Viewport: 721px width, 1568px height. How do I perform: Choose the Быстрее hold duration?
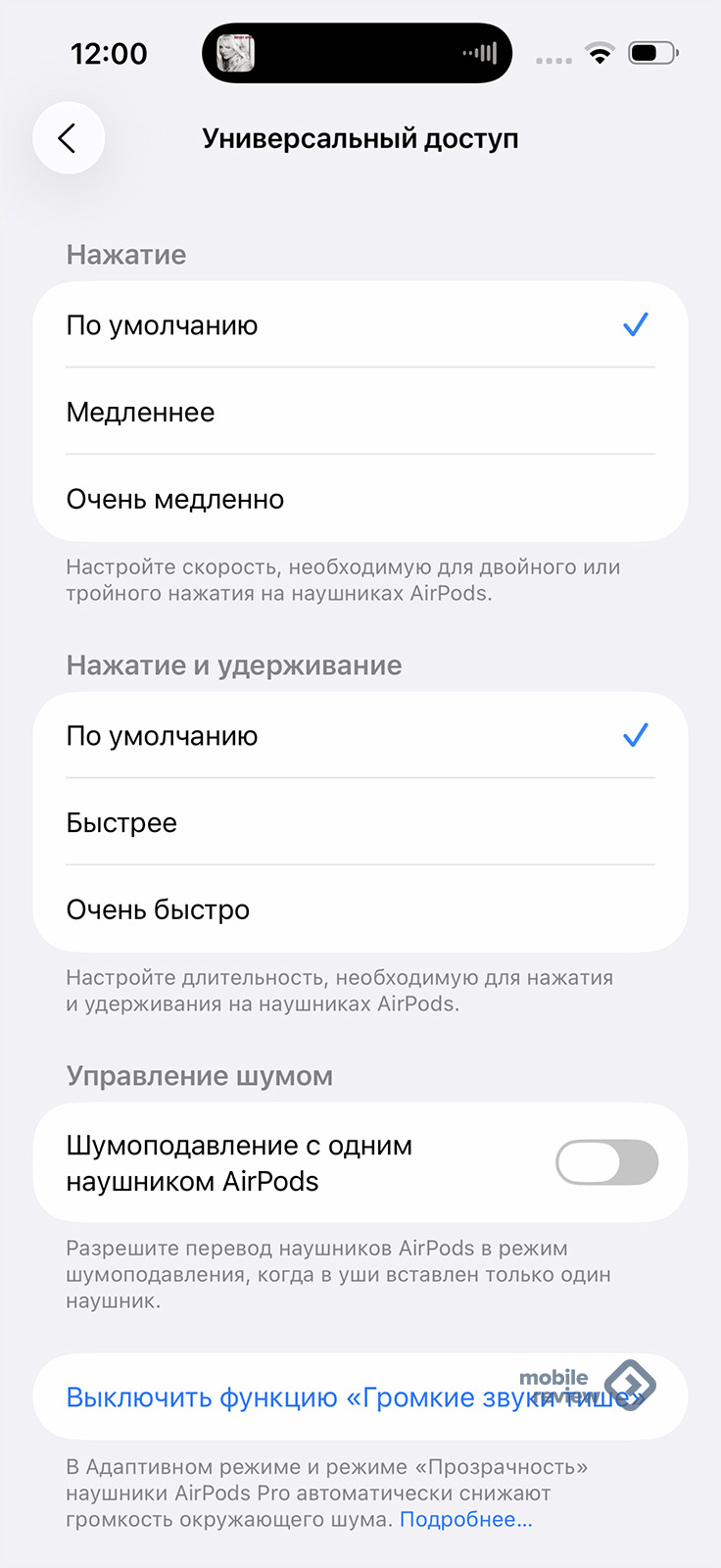click(360, 822)
